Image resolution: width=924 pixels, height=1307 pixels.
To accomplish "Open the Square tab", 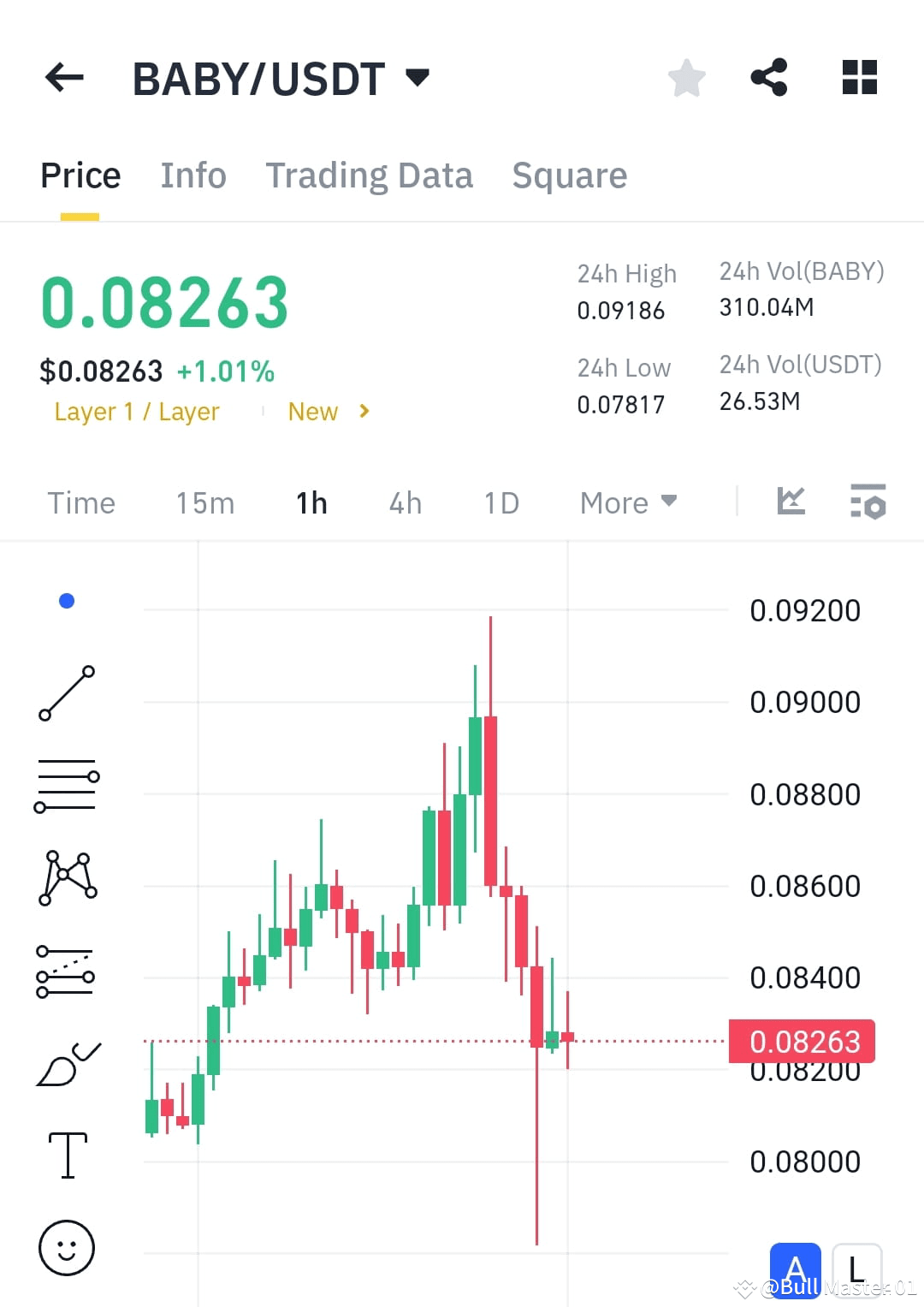I will (569, 175).
